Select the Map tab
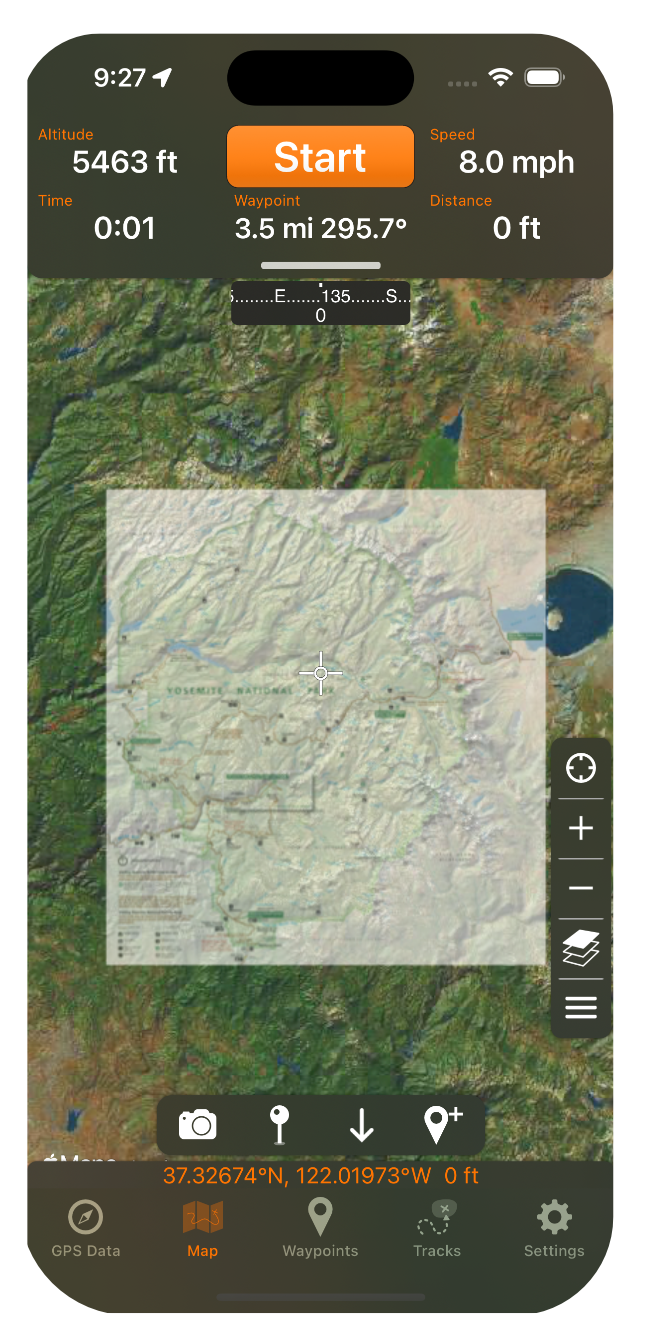Viewport: 656px width, 1326px height. [x=202, y=1230]
